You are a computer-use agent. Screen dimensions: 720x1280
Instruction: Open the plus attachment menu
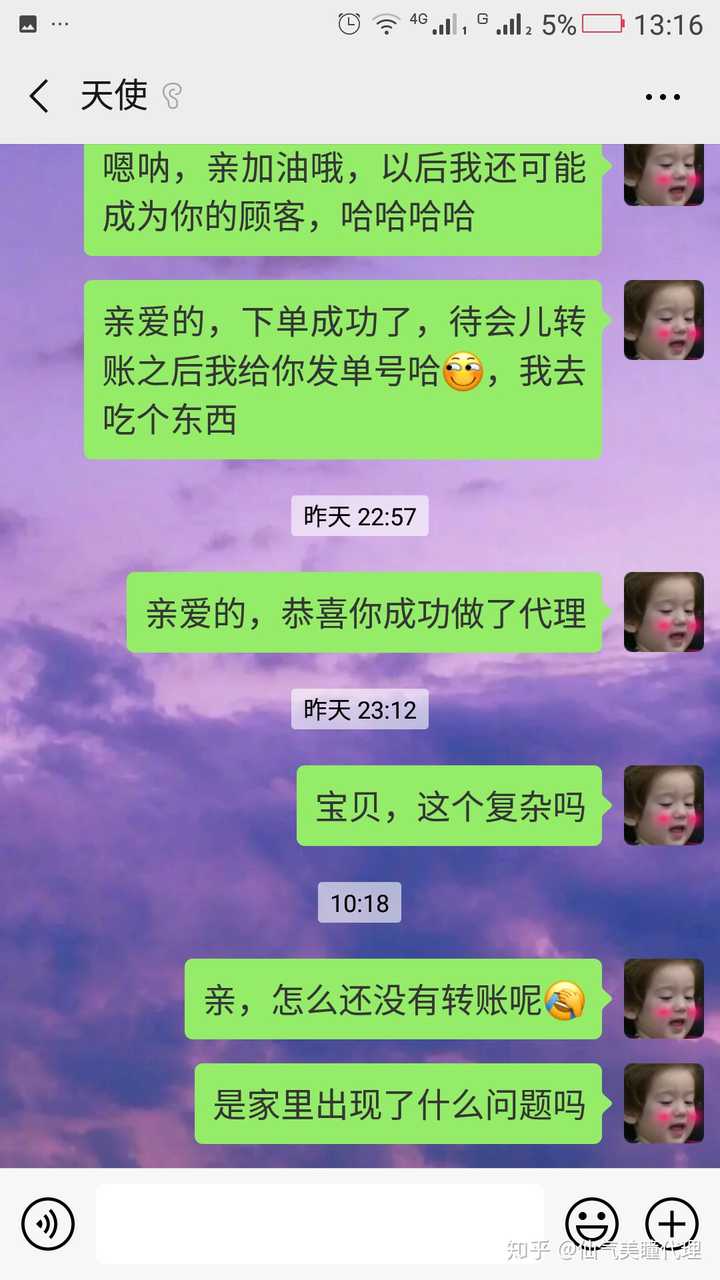(x=672, y=1223)
